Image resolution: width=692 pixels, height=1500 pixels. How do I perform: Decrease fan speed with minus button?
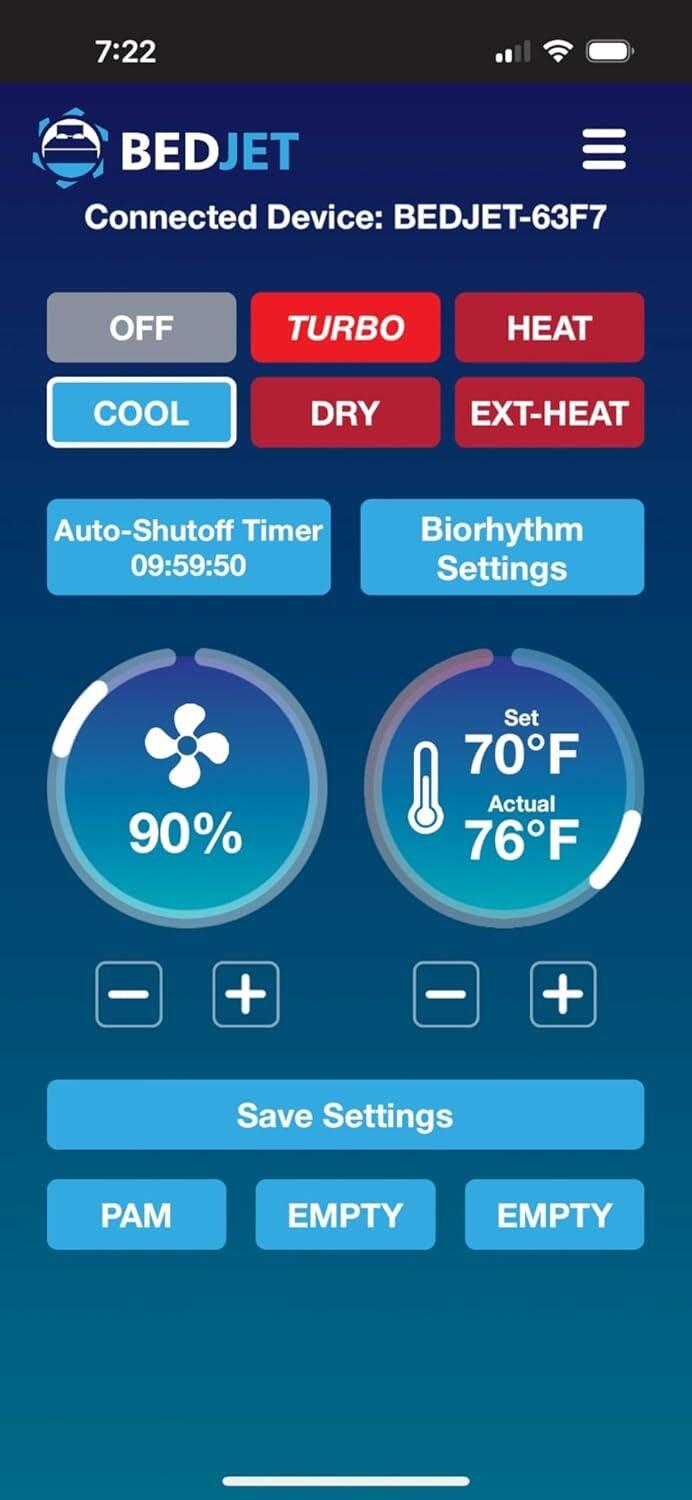[x=129, y=994]
